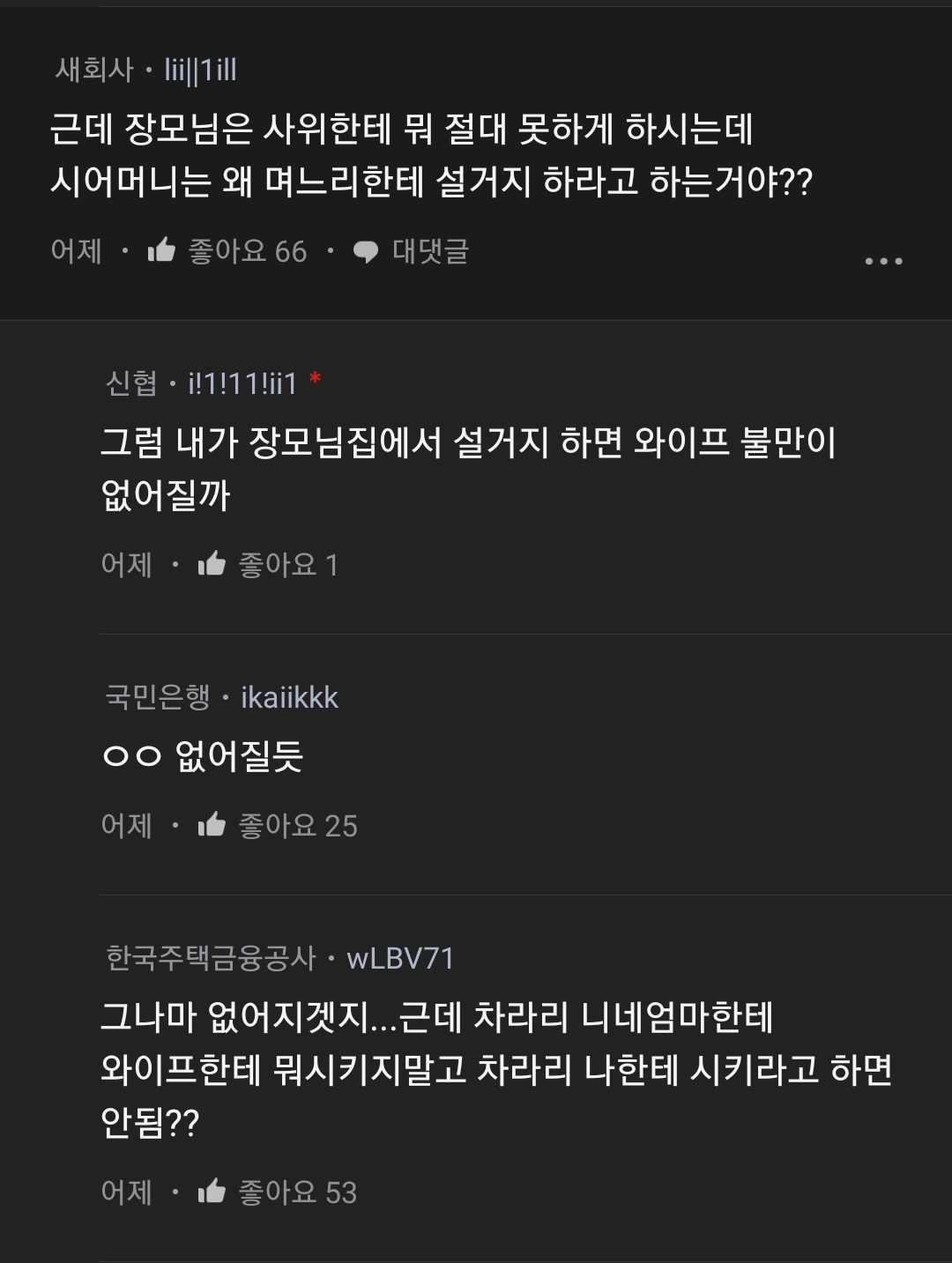The image size is (952, 1263).
Task: Like the 국민은행 reply with 25 likes
Action: click(212, 825)
